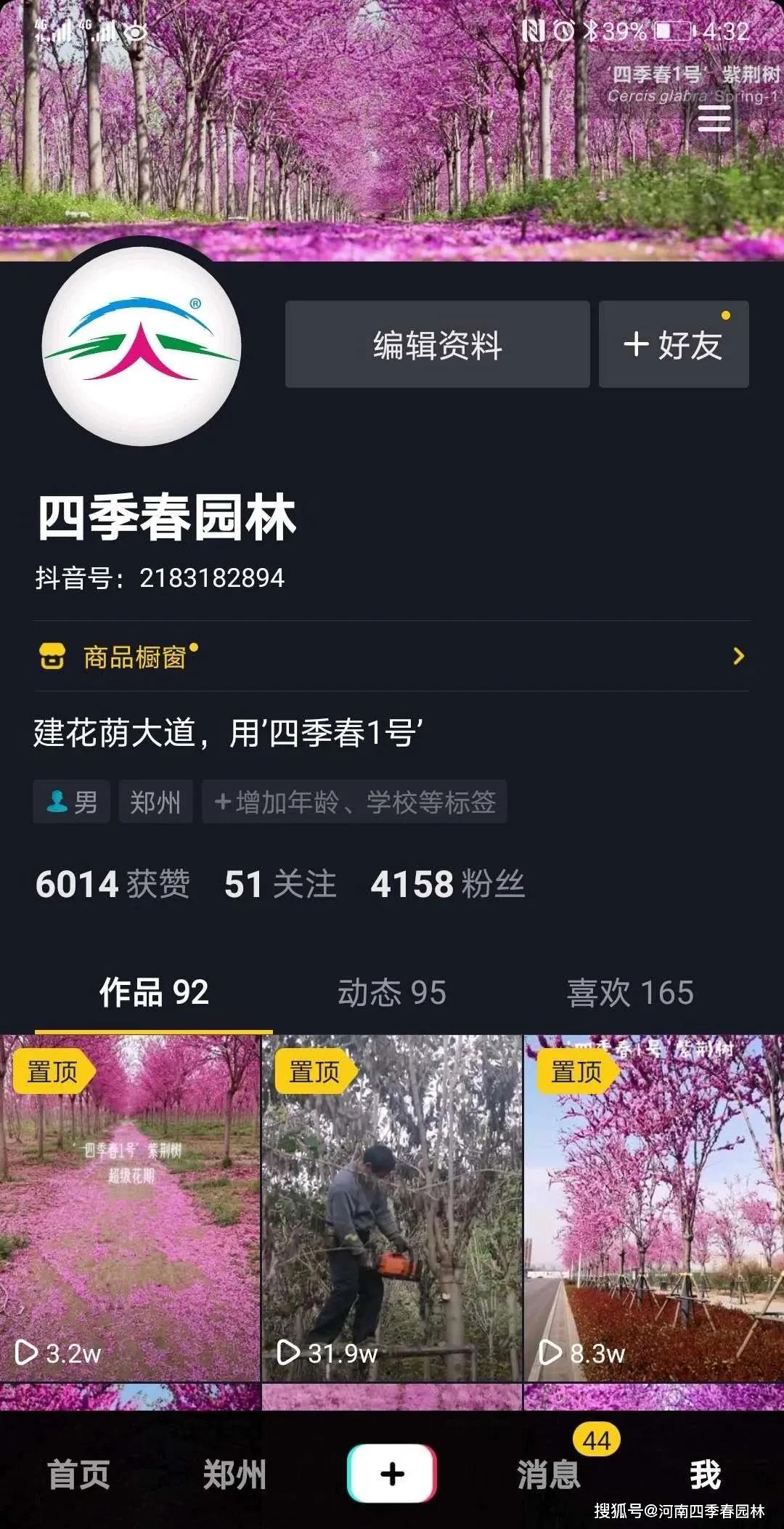Select the 作品 92 tab

click(154, 993)
